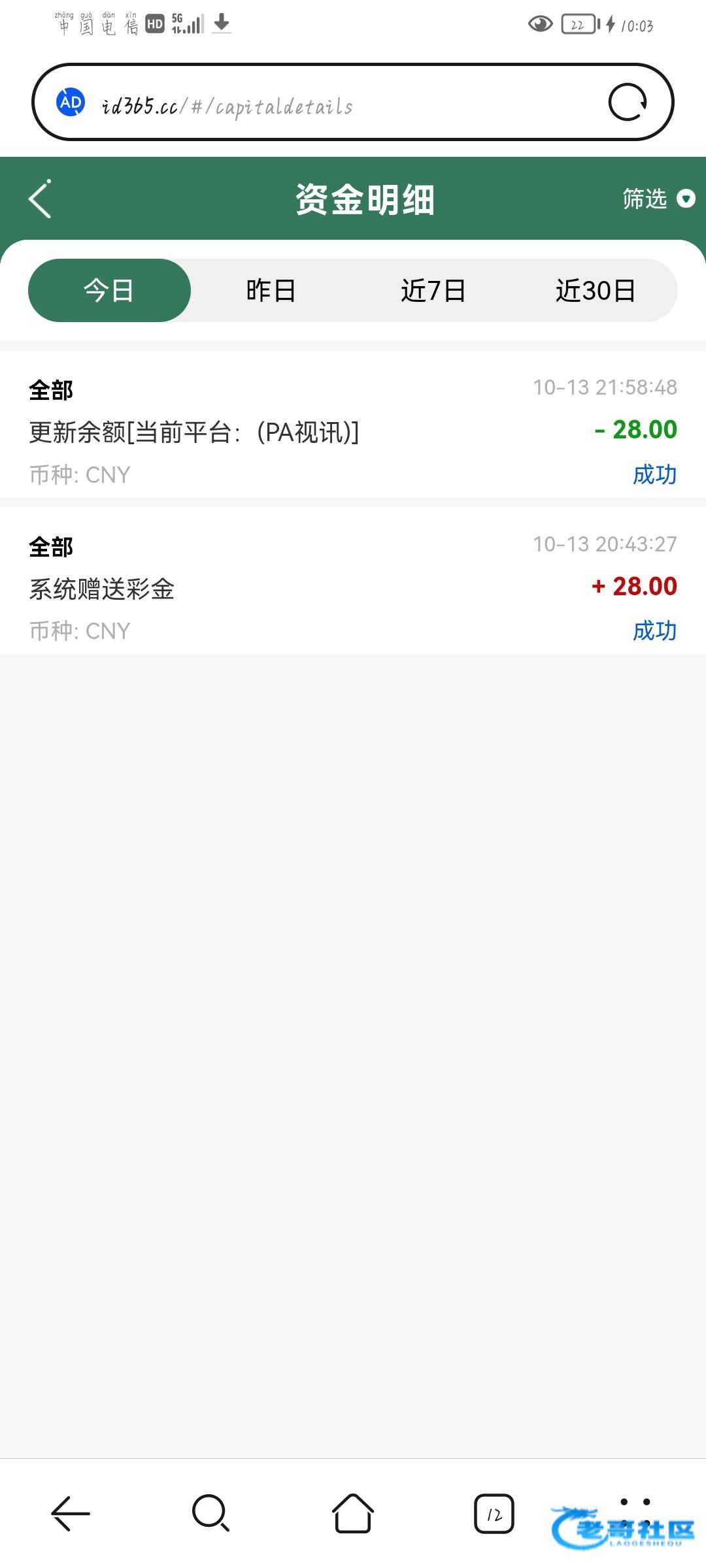This screenshot has height=1568, width=706.
Task: Go to browser home page
Action: coord(353,1513)
